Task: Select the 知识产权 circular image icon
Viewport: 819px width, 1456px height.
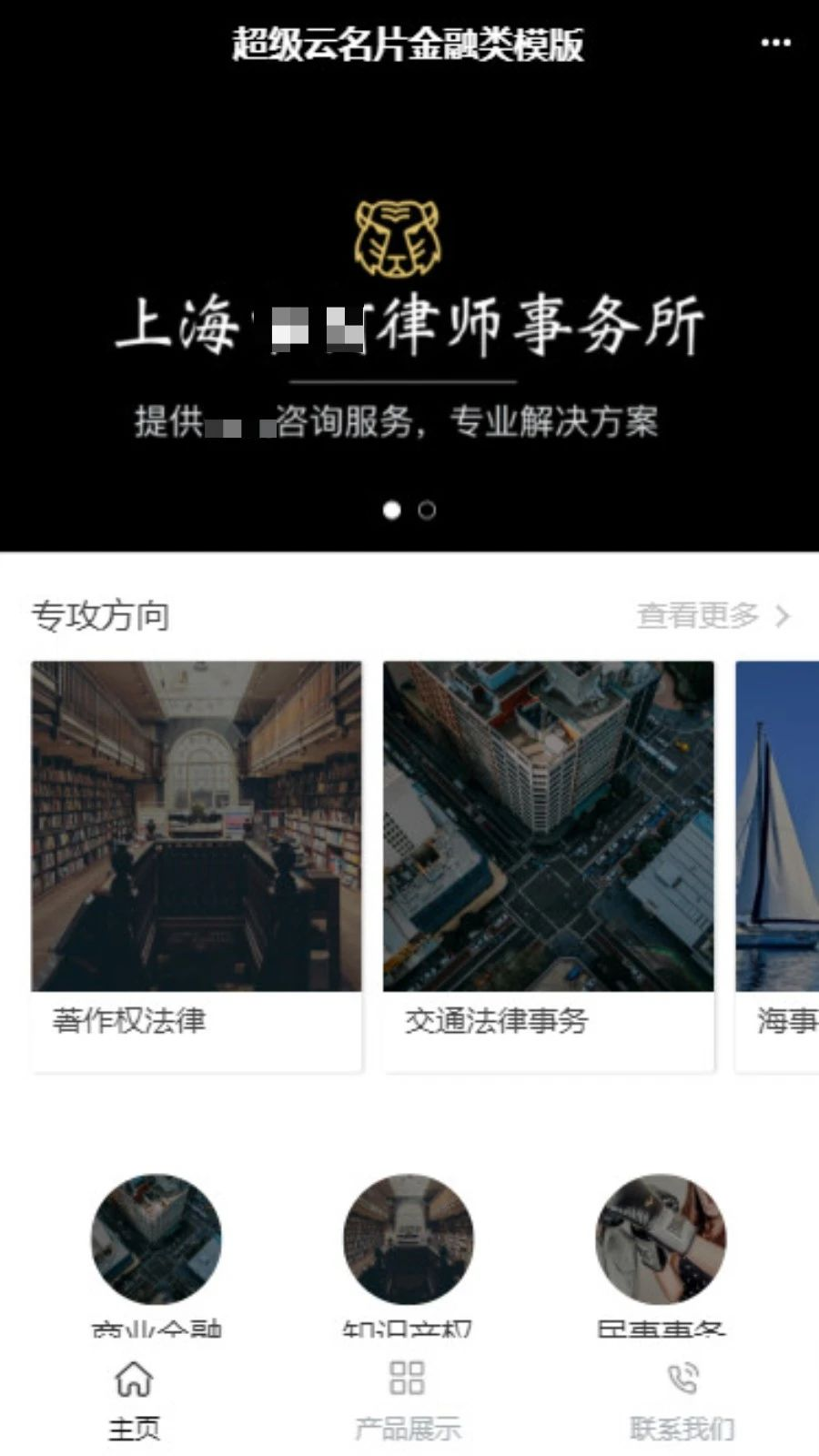Action: point(407,1238)
